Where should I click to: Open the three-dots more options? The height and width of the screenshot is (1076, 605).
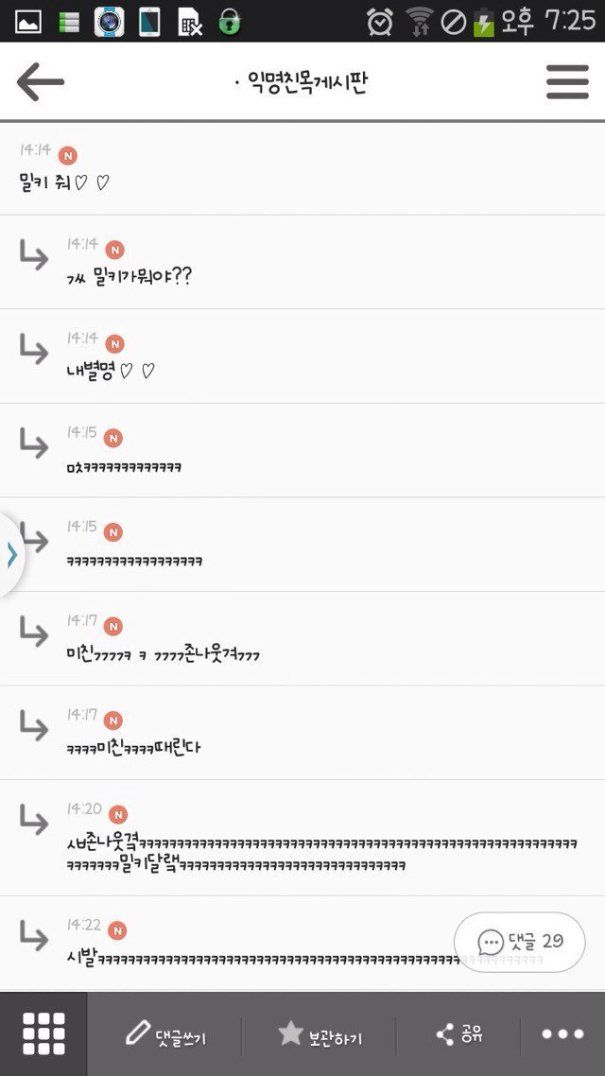pyautogui.click(x=562, y=1035)
